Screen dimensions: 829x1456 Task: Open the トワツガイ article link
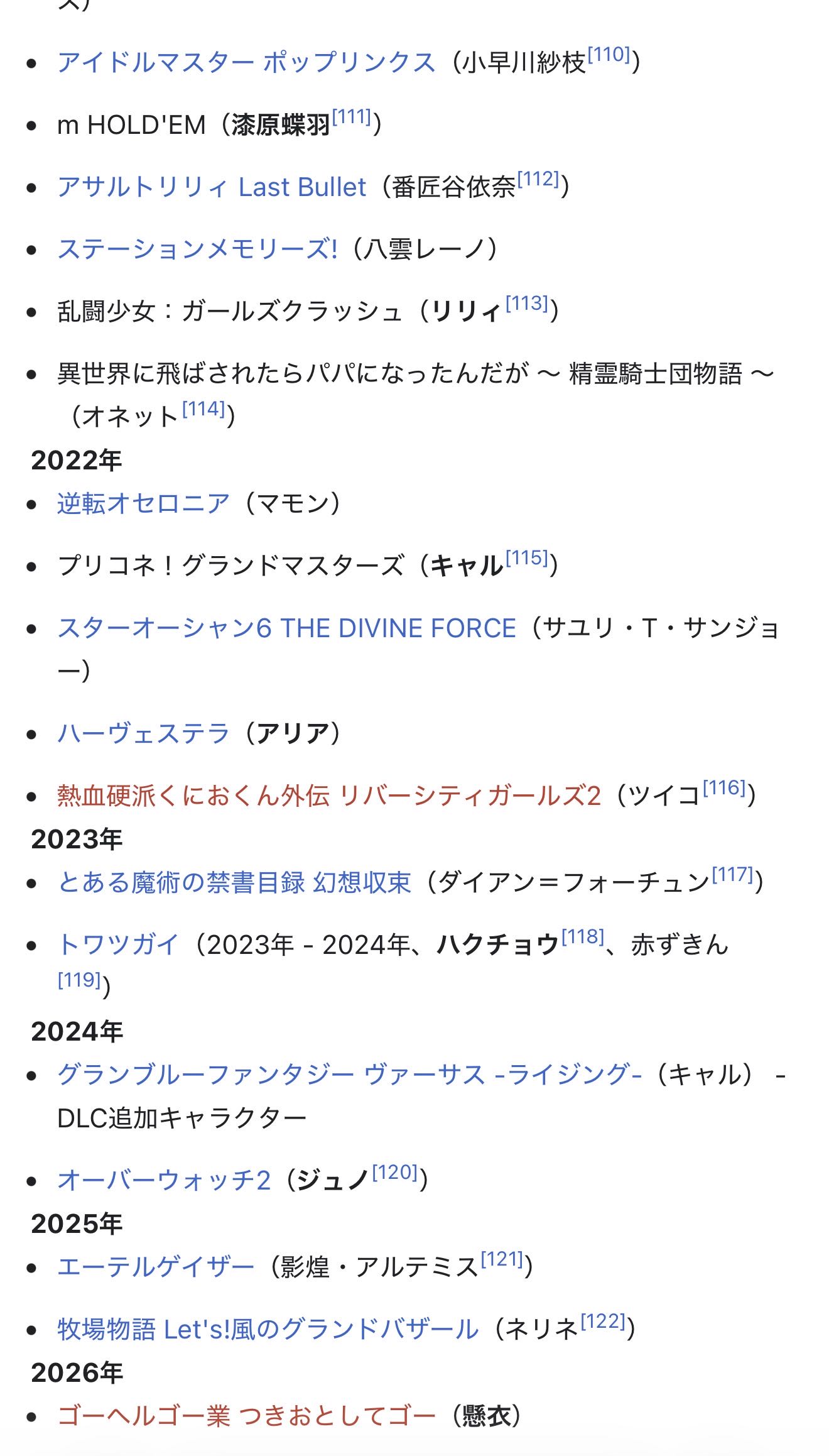[x=118, y=944]
